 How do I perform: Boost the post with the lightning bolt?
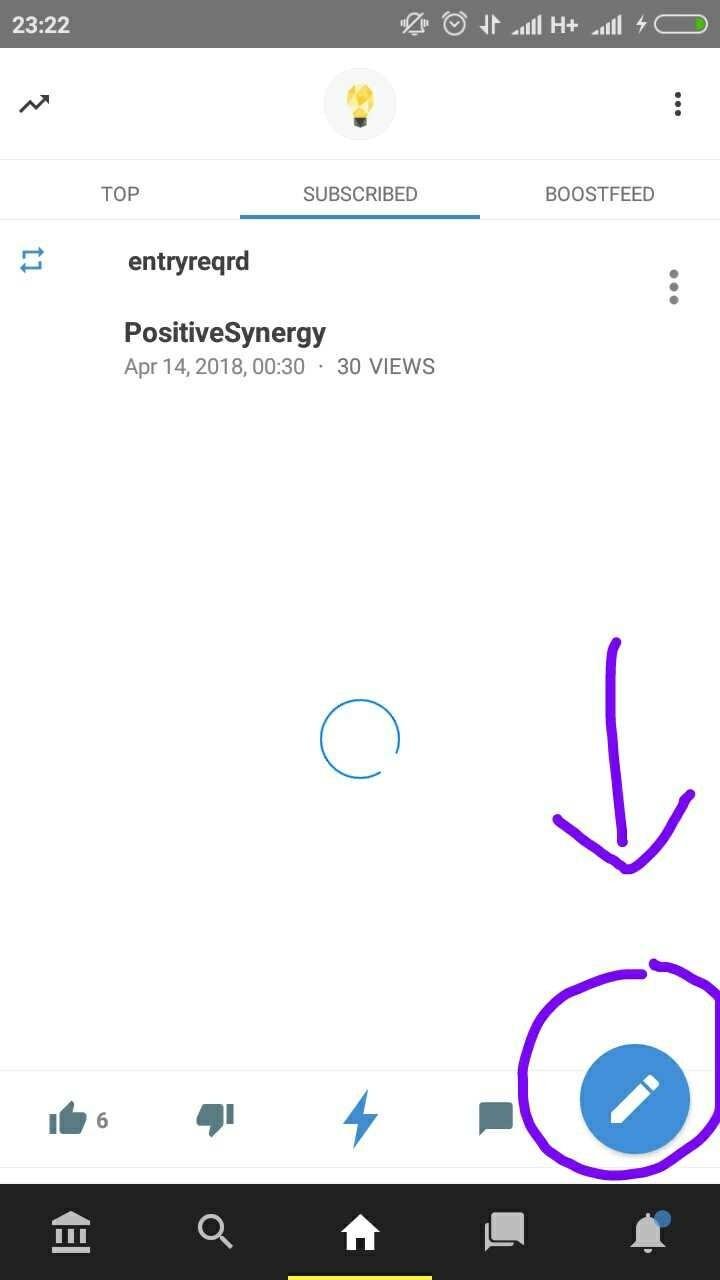[360, 1119]
